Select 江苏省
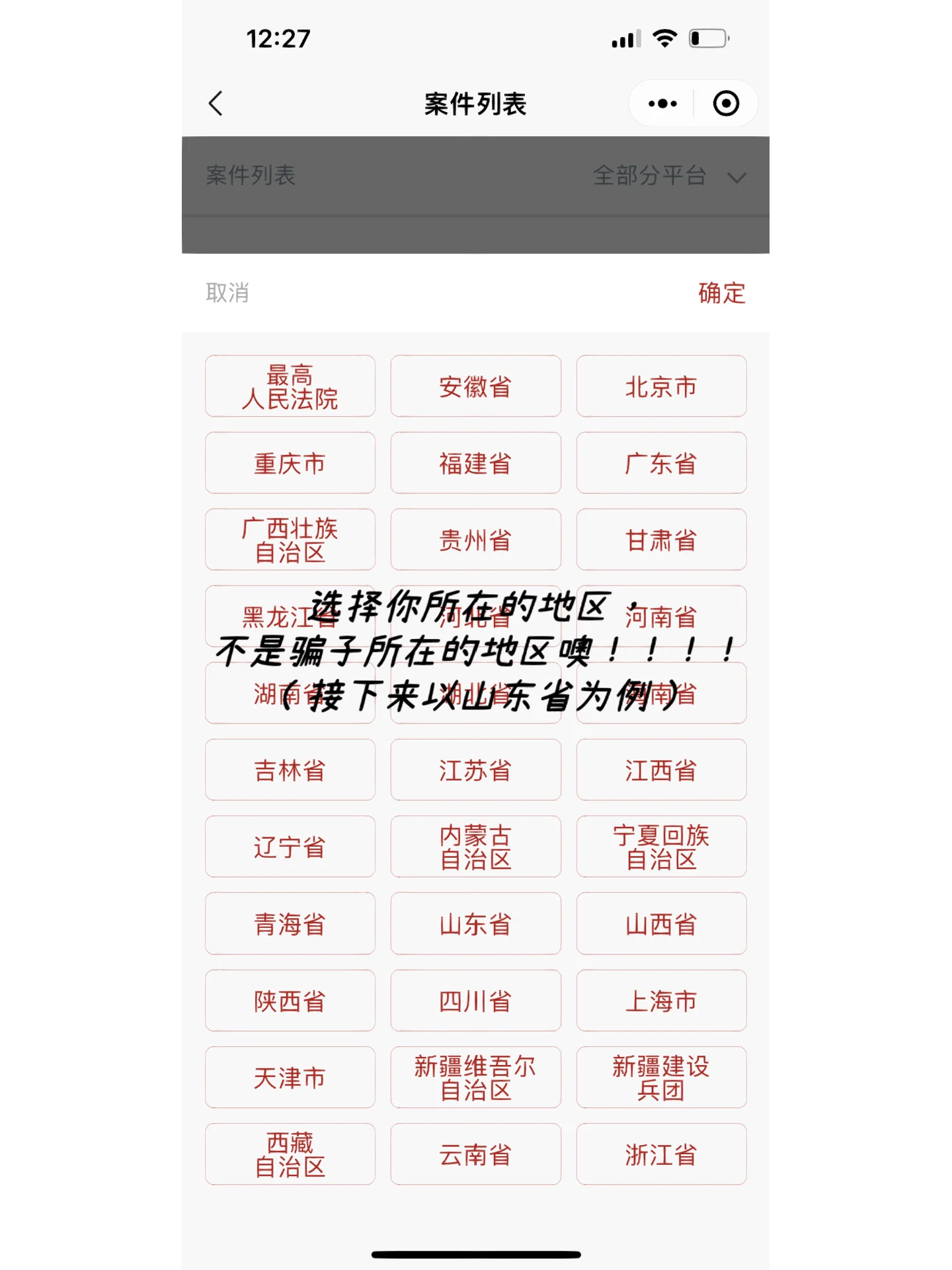 [x=475, y=770]
